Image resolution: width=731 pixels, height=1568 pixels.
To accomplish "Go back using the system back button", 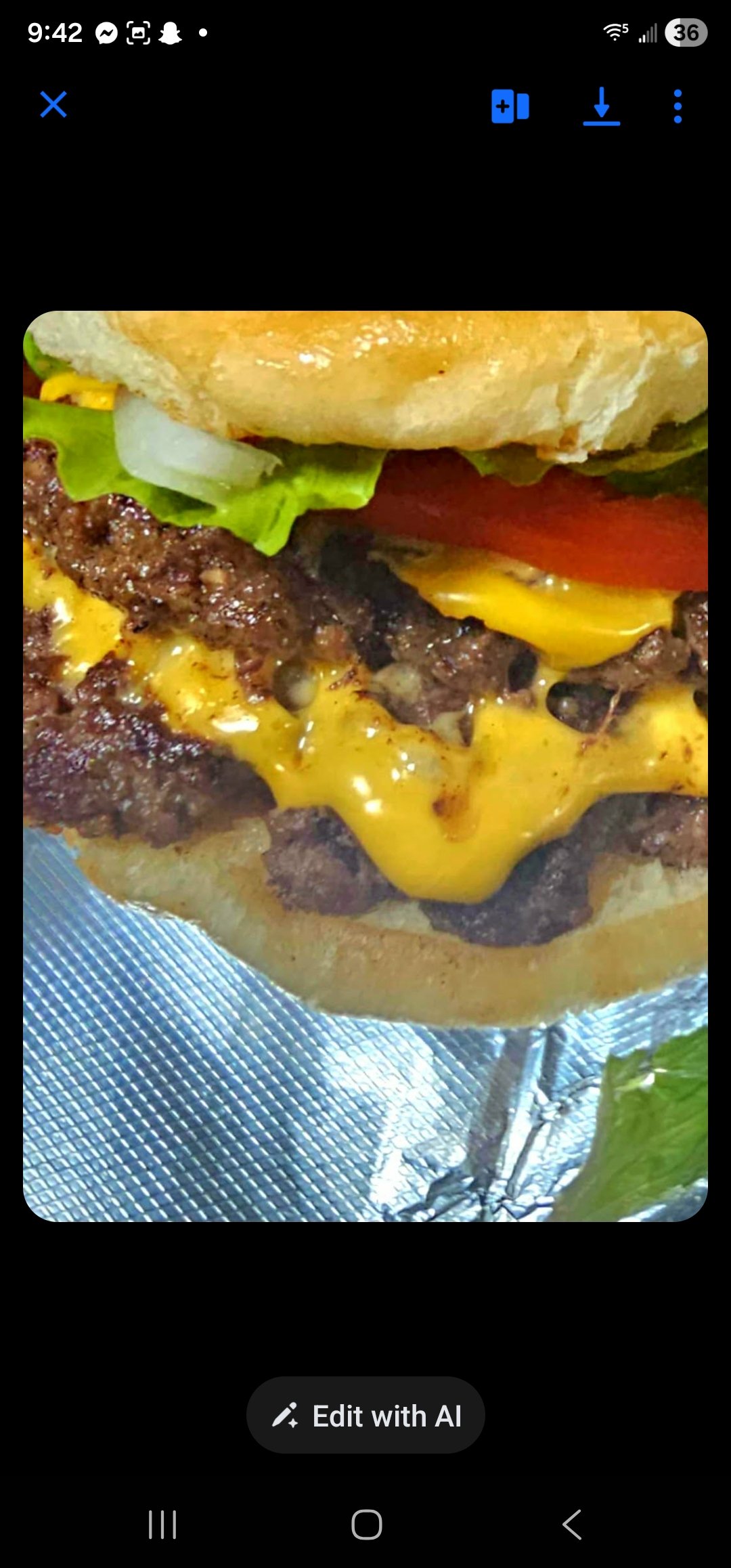I will click(x=572, y=1525).
